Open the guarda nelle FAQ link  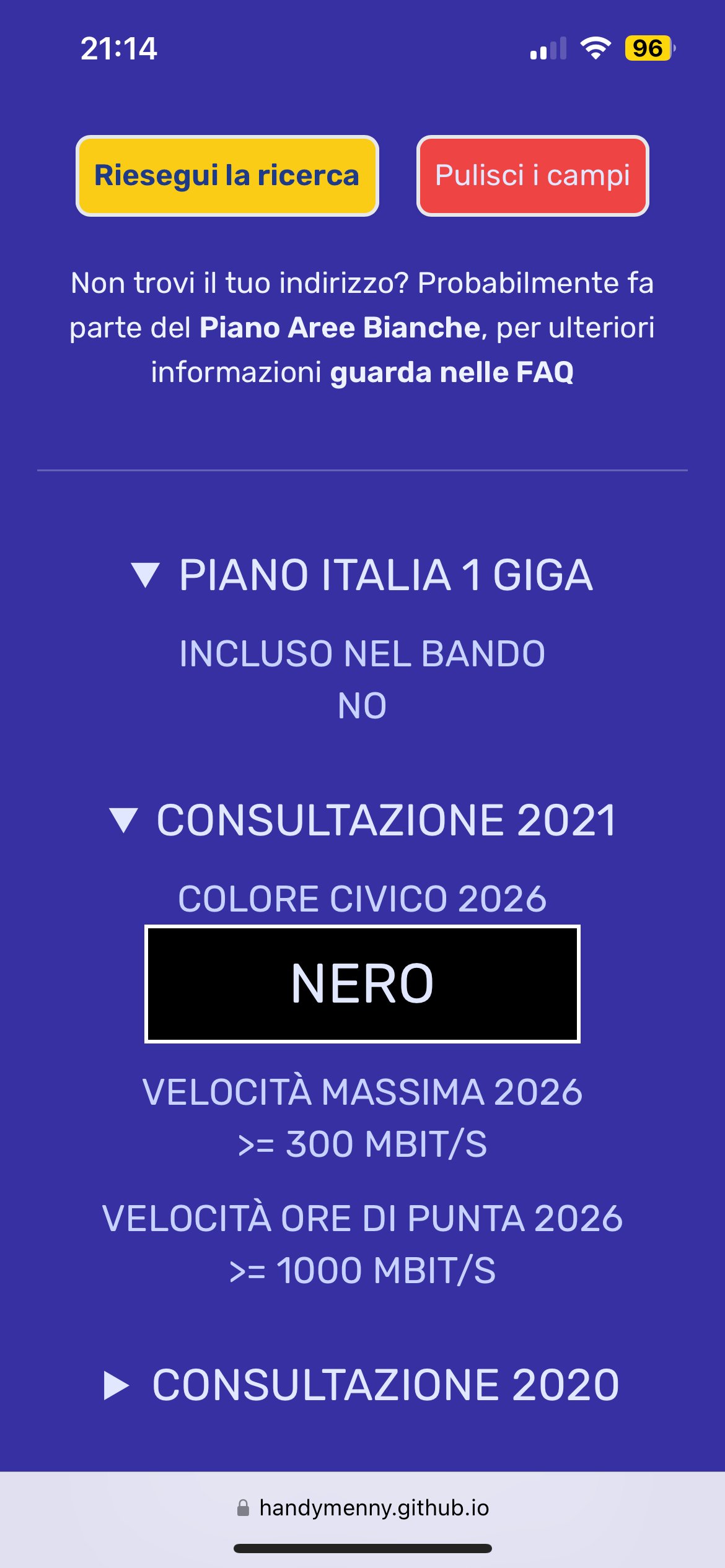click(x=452, y=373)
